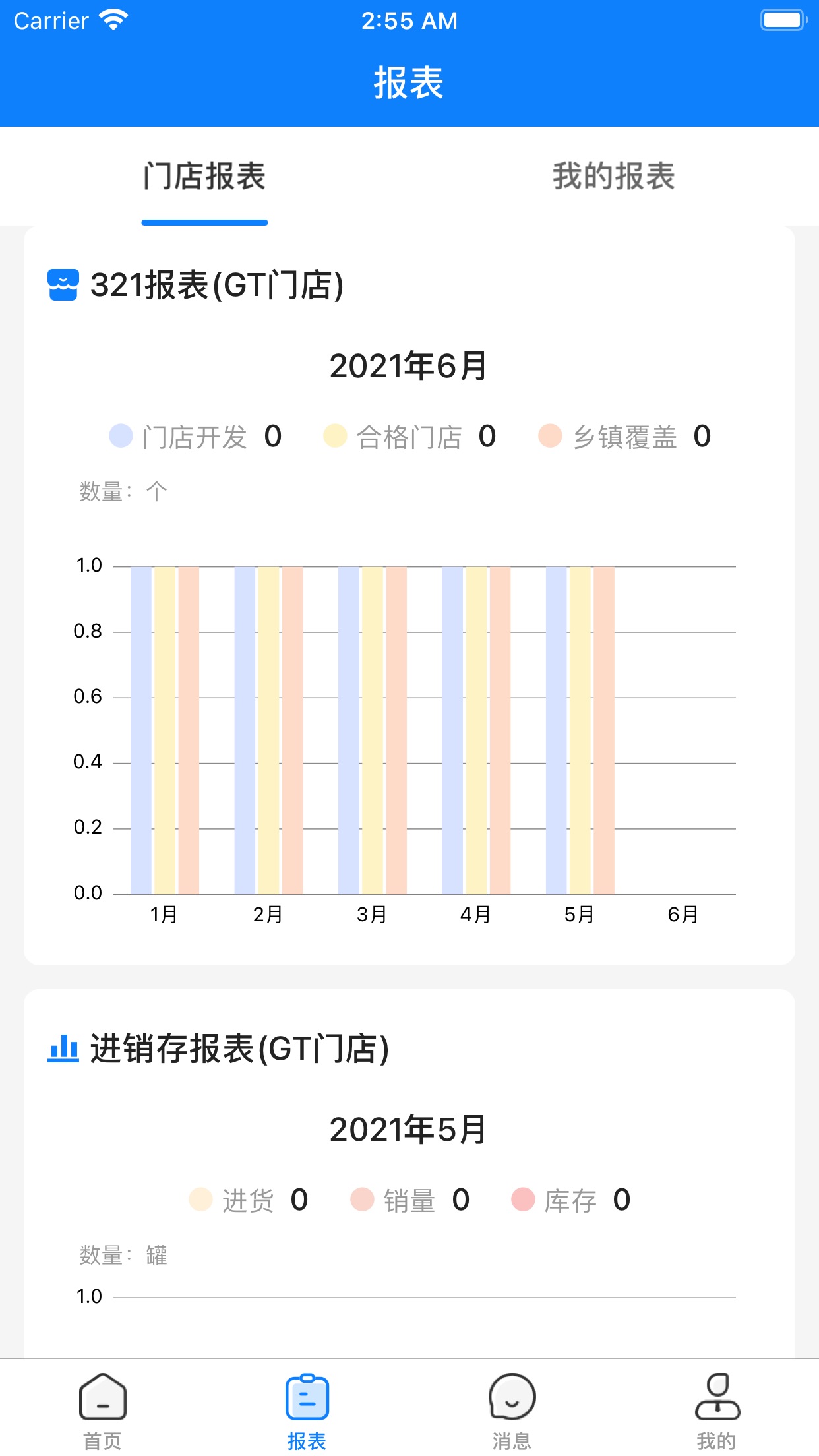Viewport: 819px width, 1456px height.
Task: Select the 门店报表 tab
Action: (204, 177)
